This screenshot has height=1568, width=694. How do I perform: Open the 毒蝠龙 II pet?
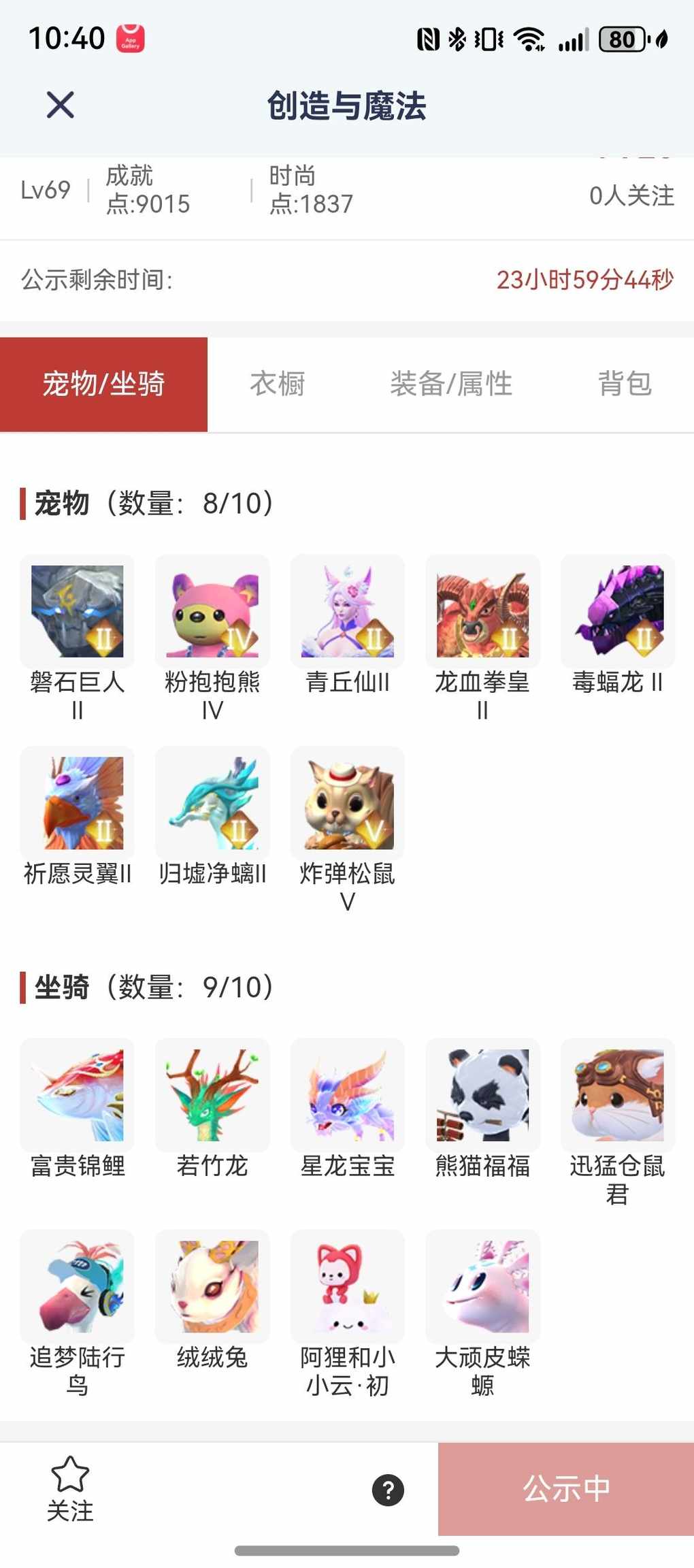[617, 611]
